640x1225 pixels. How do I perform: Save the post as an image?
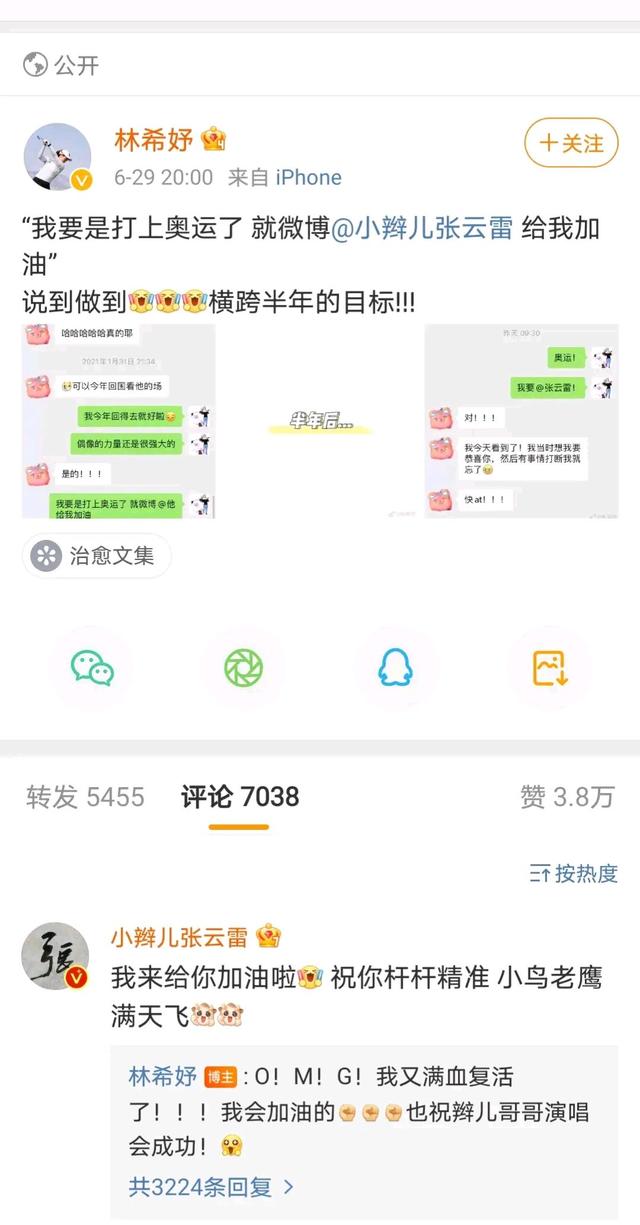[549, 668]
